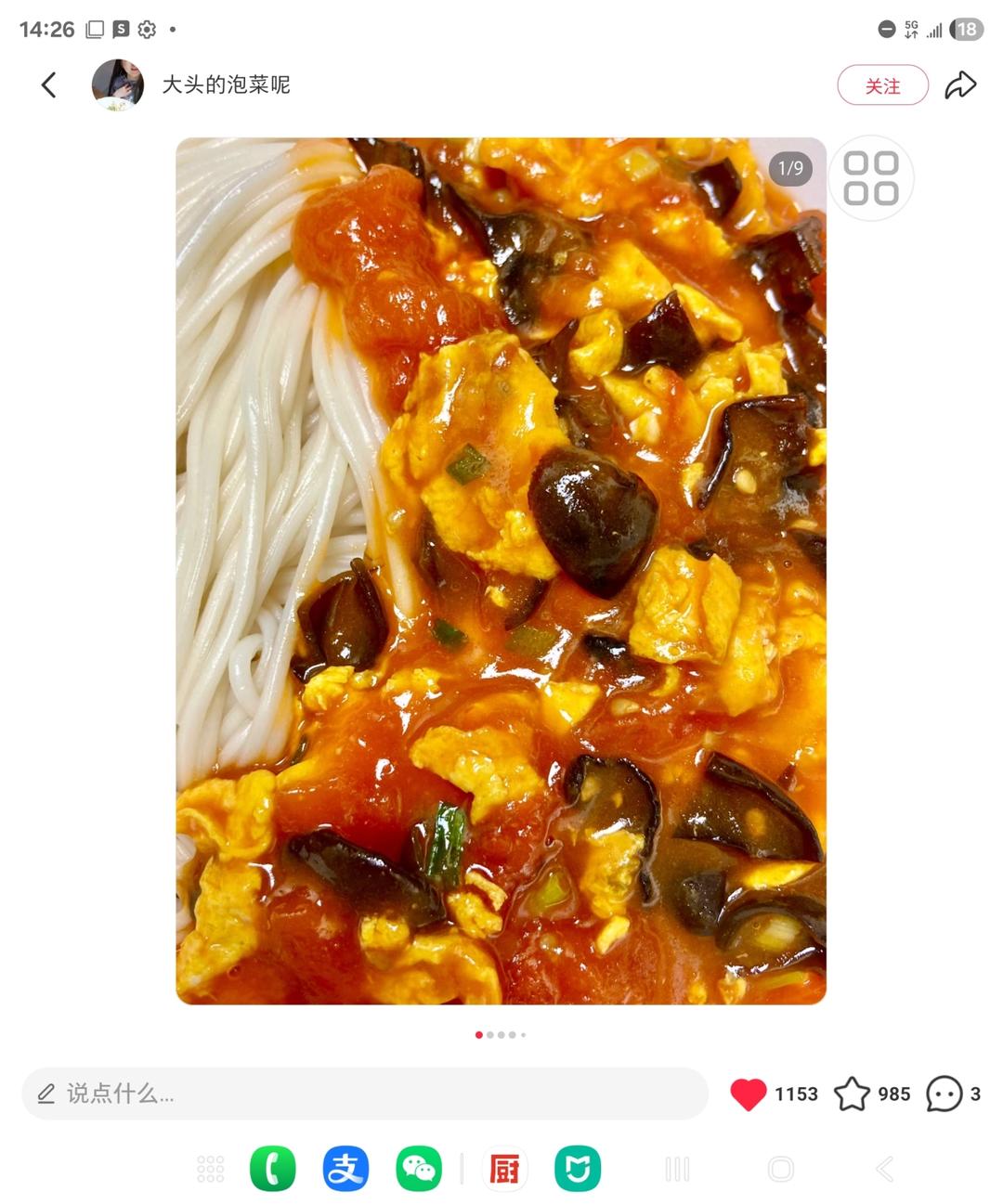Select the third pagination dot
Screen dimensions: 1003x1204
501,1033
